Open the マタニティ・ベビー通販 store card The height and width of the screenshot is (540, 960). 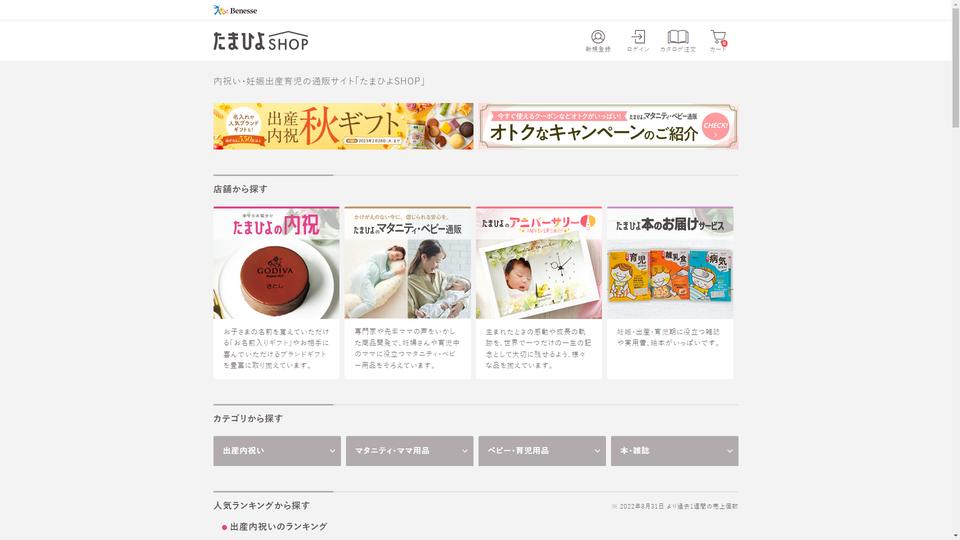pos(407,292)
